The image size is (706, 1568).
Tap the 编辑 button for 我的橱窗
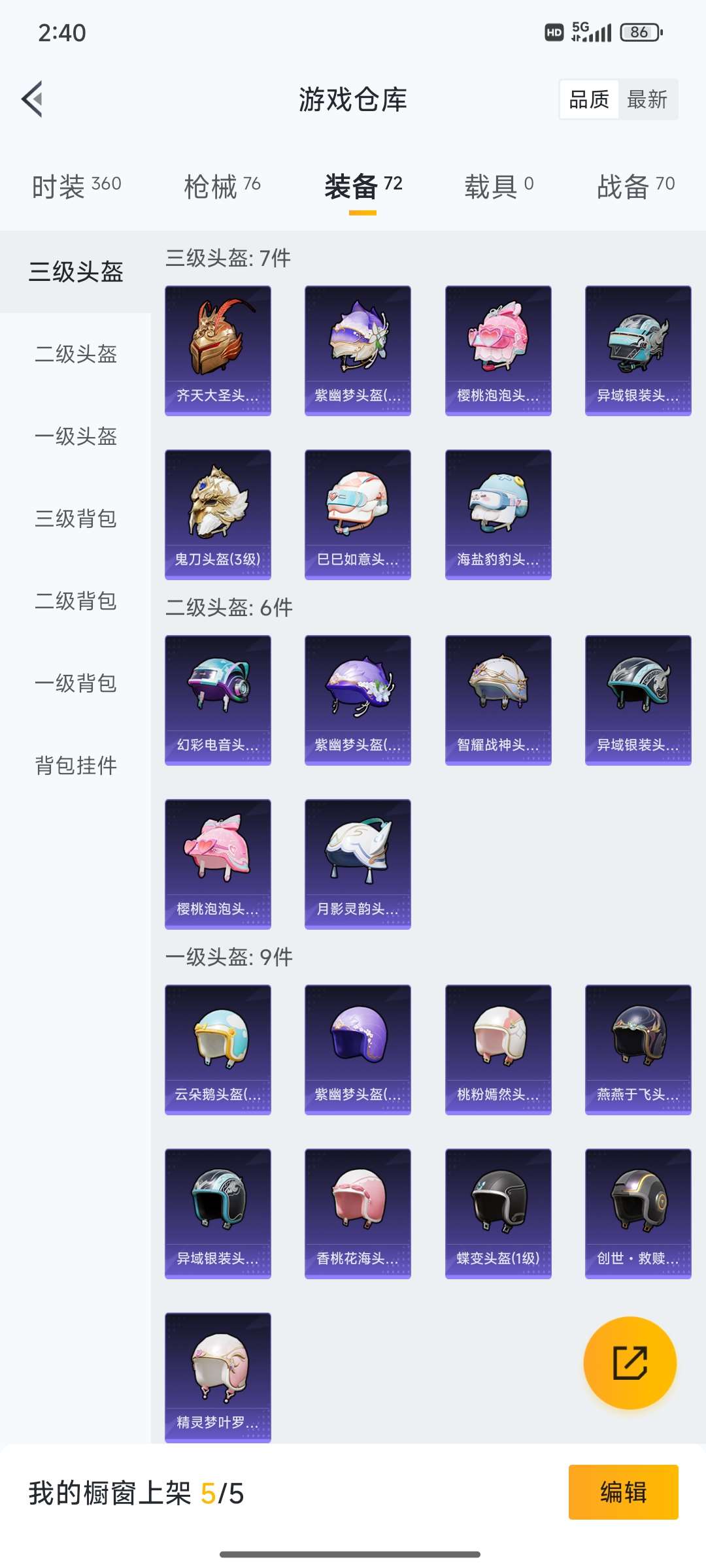pos(623,1492)
